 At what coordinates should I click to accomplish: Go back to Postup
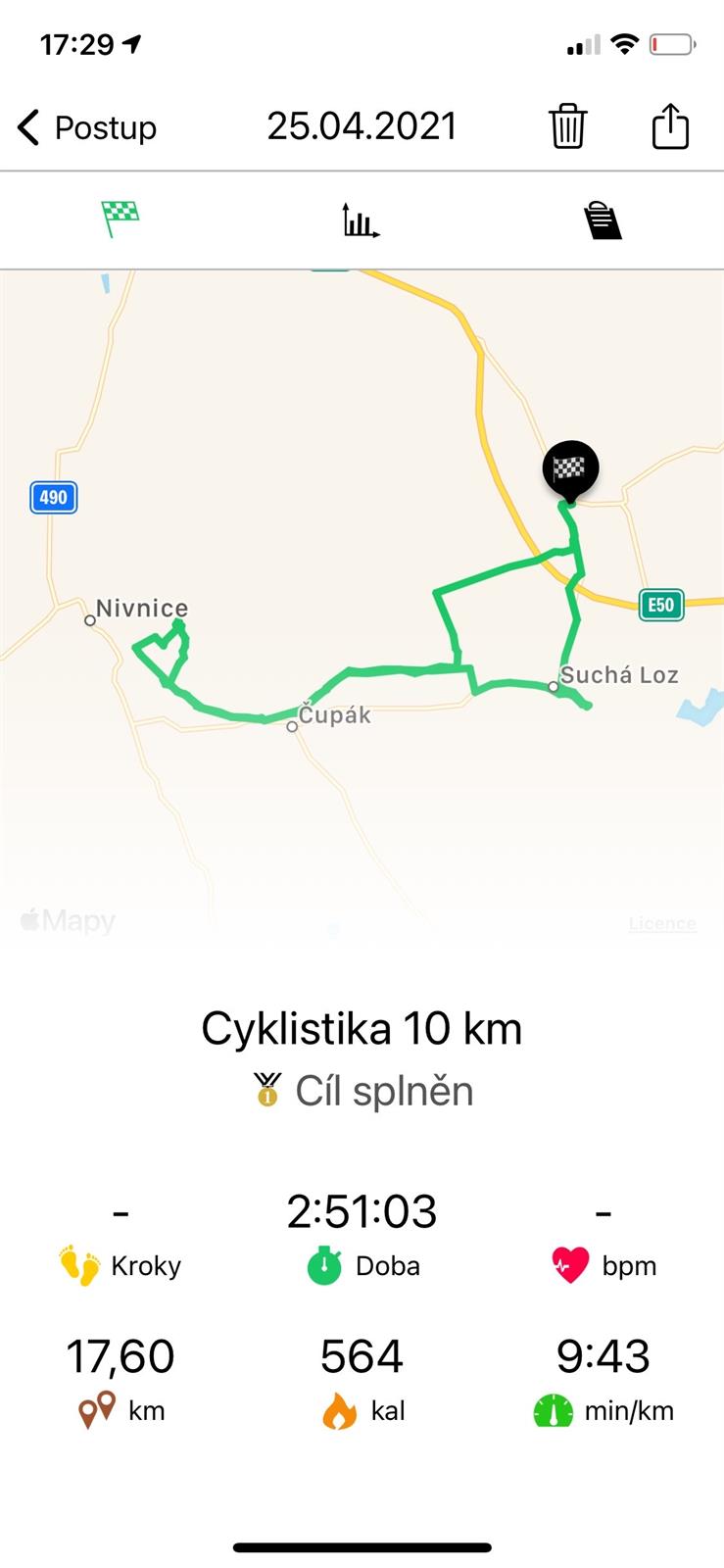(x=87, y=127)
